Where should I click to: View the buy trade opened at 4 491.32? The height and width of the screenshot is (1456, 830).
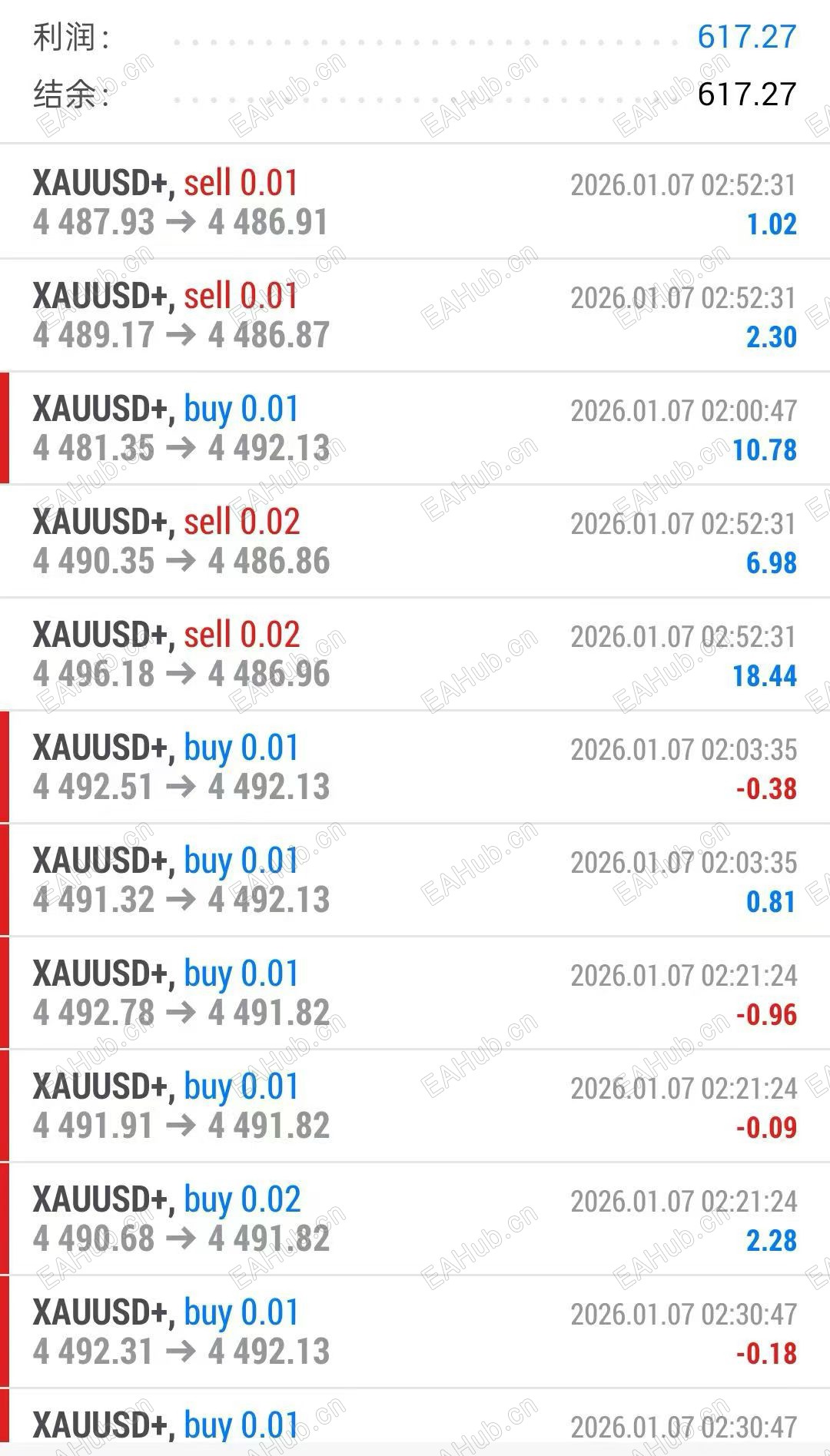[415, 881]
